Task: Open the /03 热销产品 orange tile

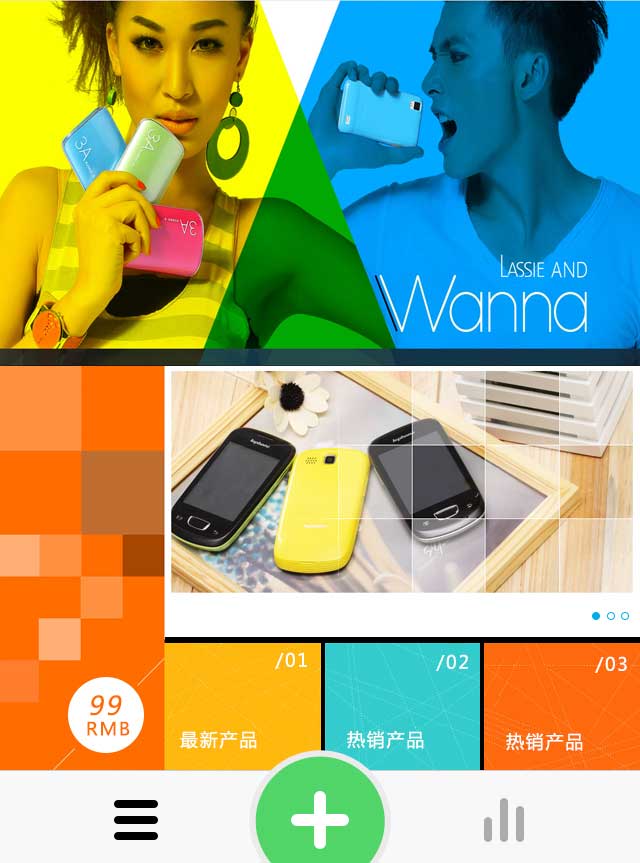Action: pos(561,706)
